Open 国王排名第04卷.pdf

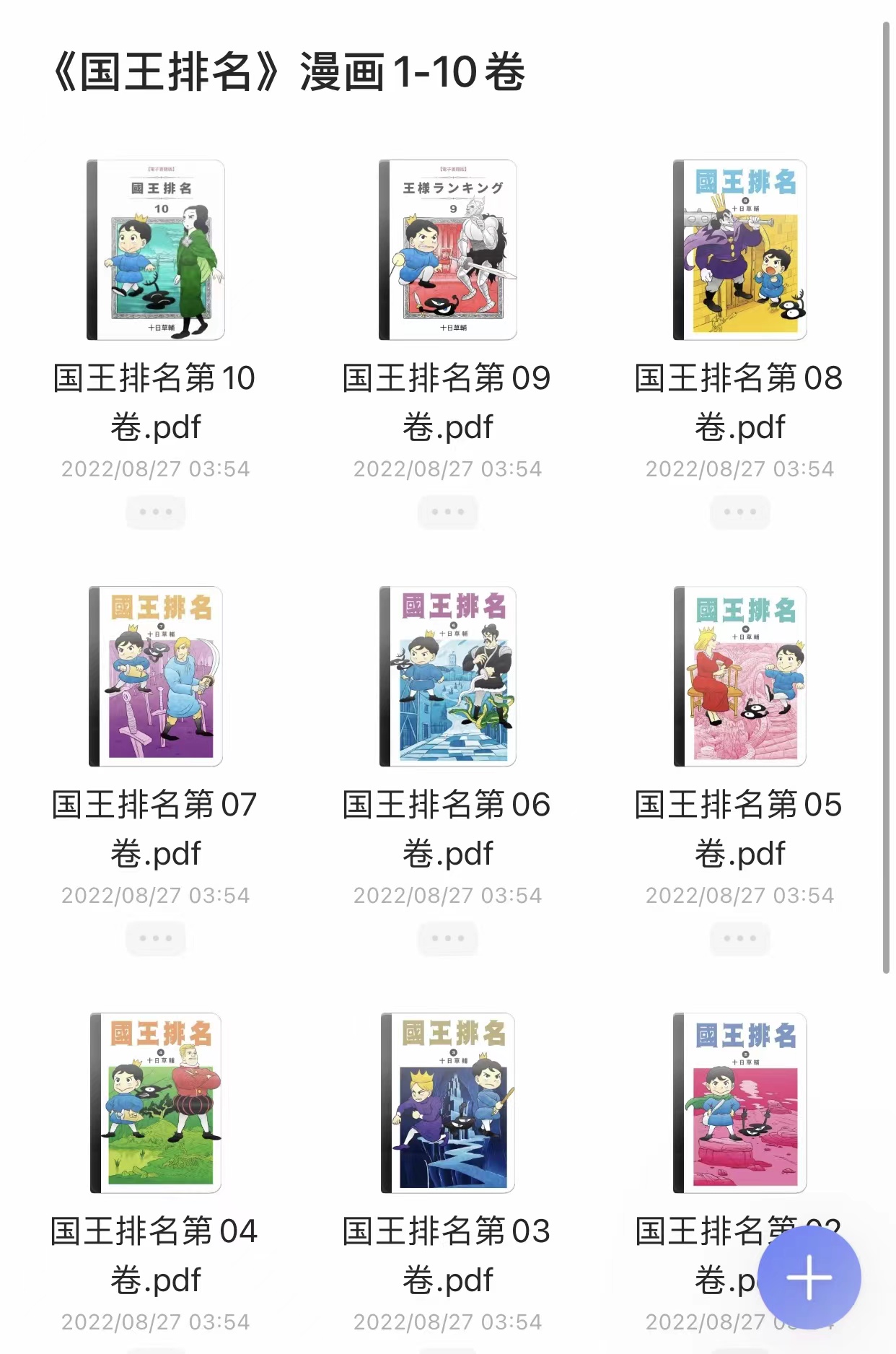pos(156,1103)
